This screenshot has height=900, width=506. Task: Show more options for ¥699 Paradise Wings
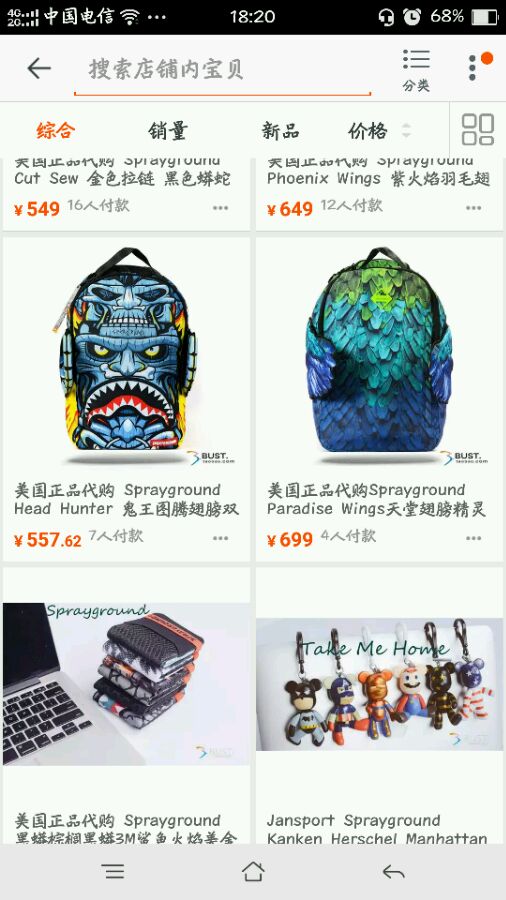[x=474, y=538]
